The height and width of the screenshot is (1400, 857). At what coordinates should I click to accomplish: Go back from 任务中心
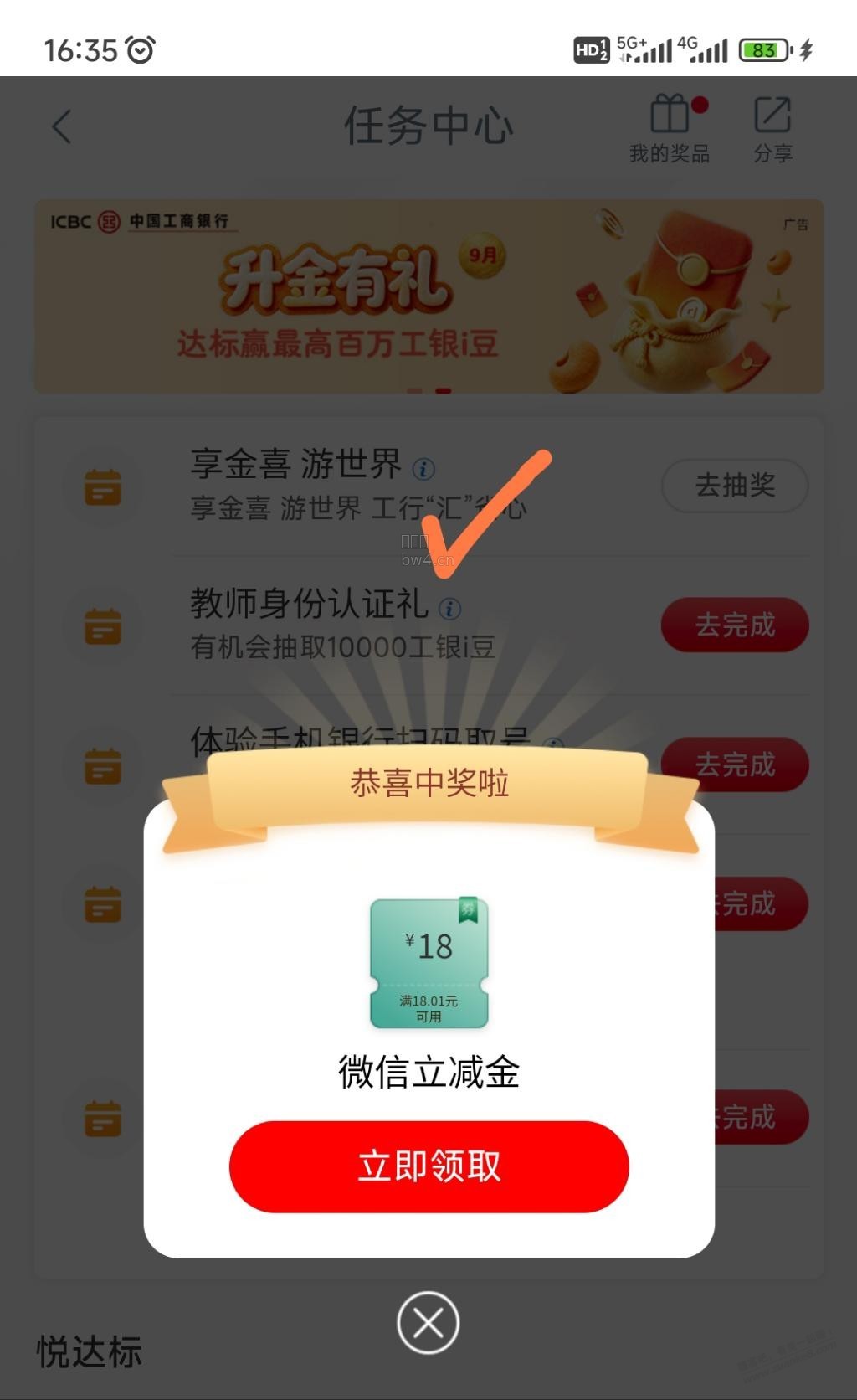pos(62,126)
